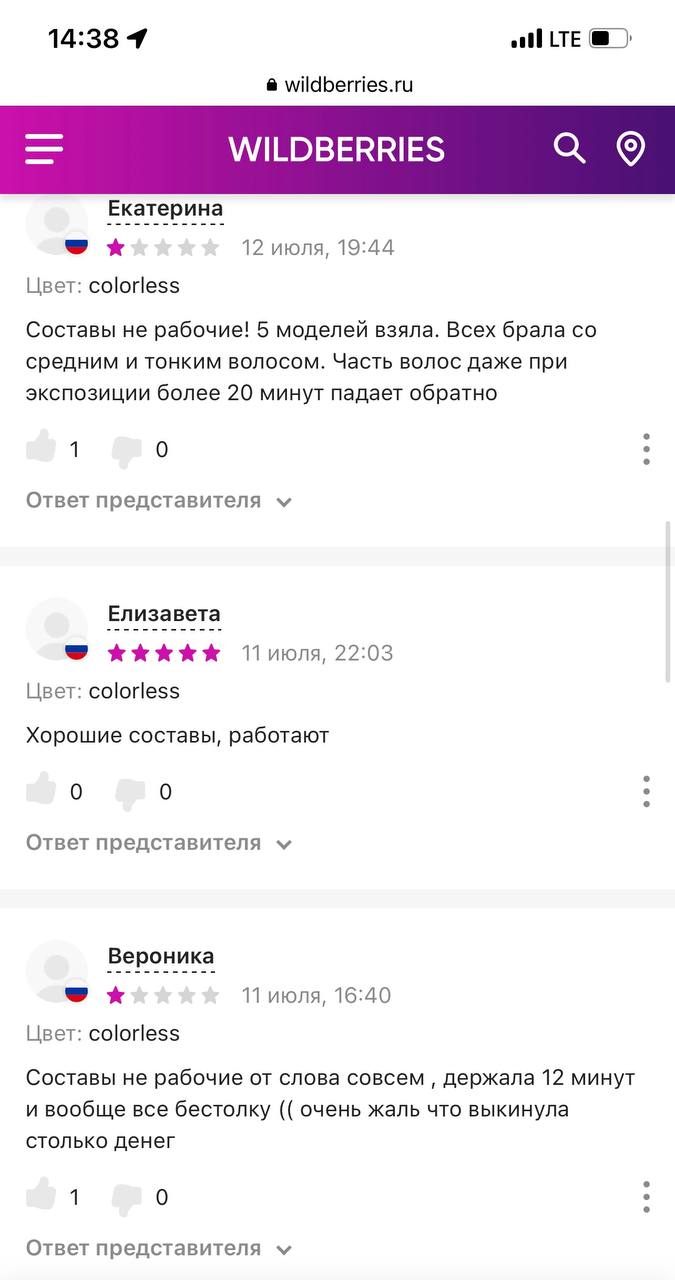Open Екатерина's profile name
Image resolution: width=675 pixels, height=1280 pixels.
[x=165, y=208]
